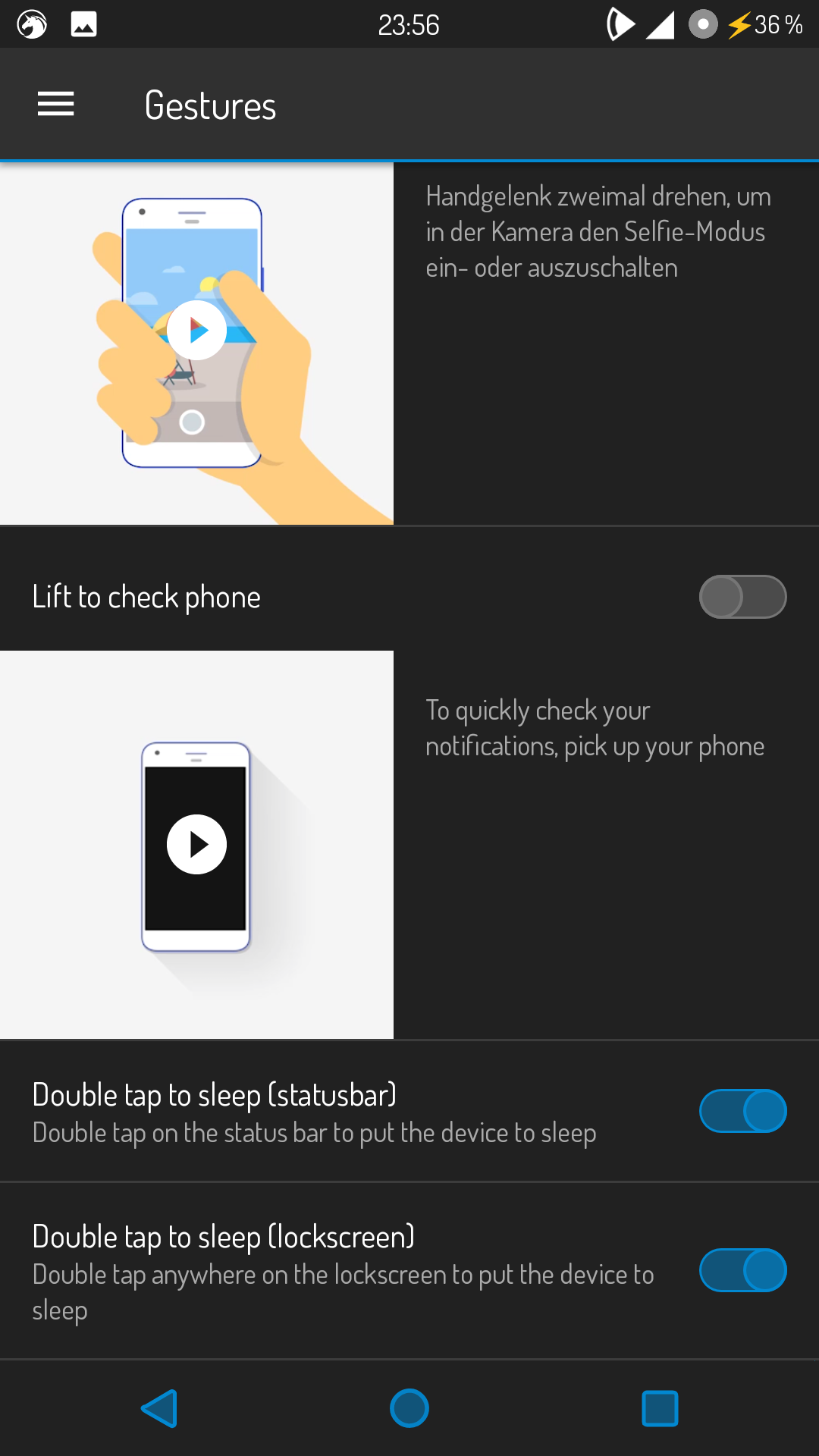Play the wrist-twist selfie gesture video

point(196,331)
